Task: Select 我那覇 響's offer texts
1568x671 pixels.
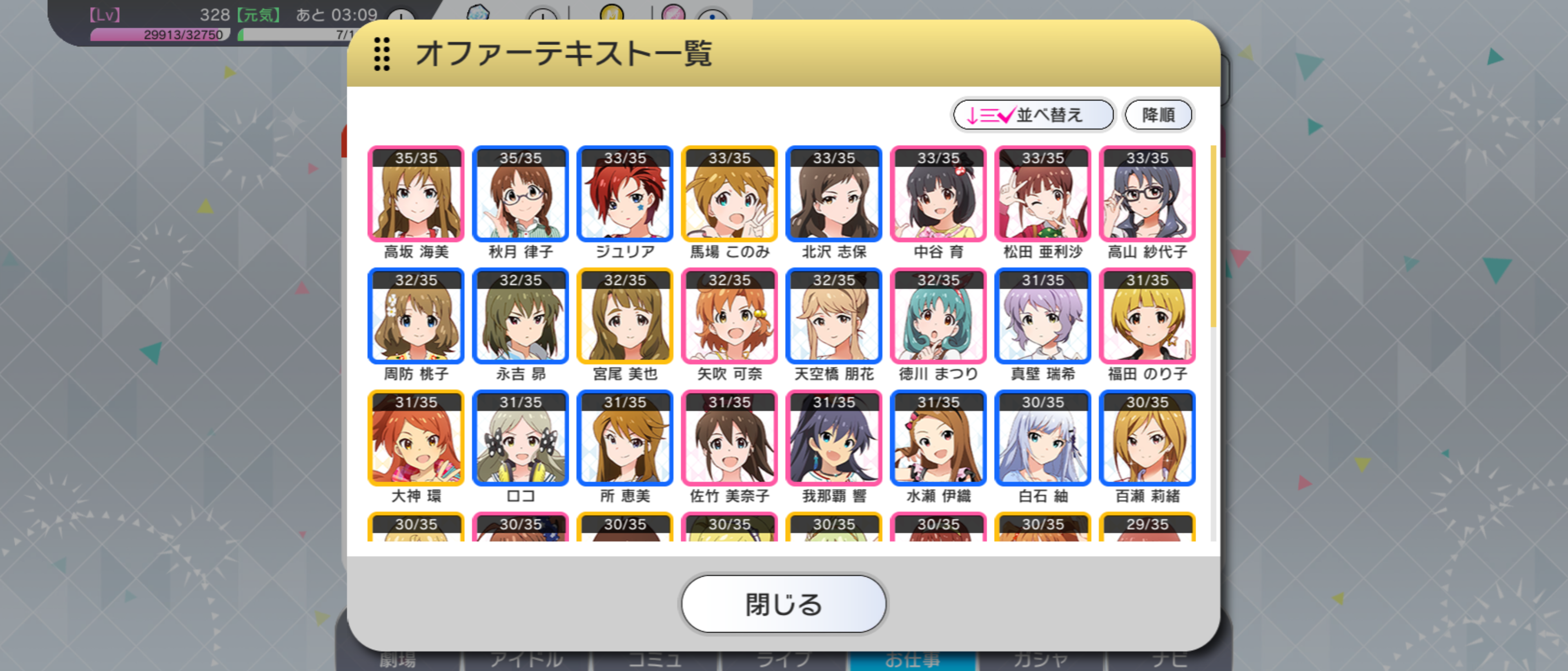Action: (834, 439)
